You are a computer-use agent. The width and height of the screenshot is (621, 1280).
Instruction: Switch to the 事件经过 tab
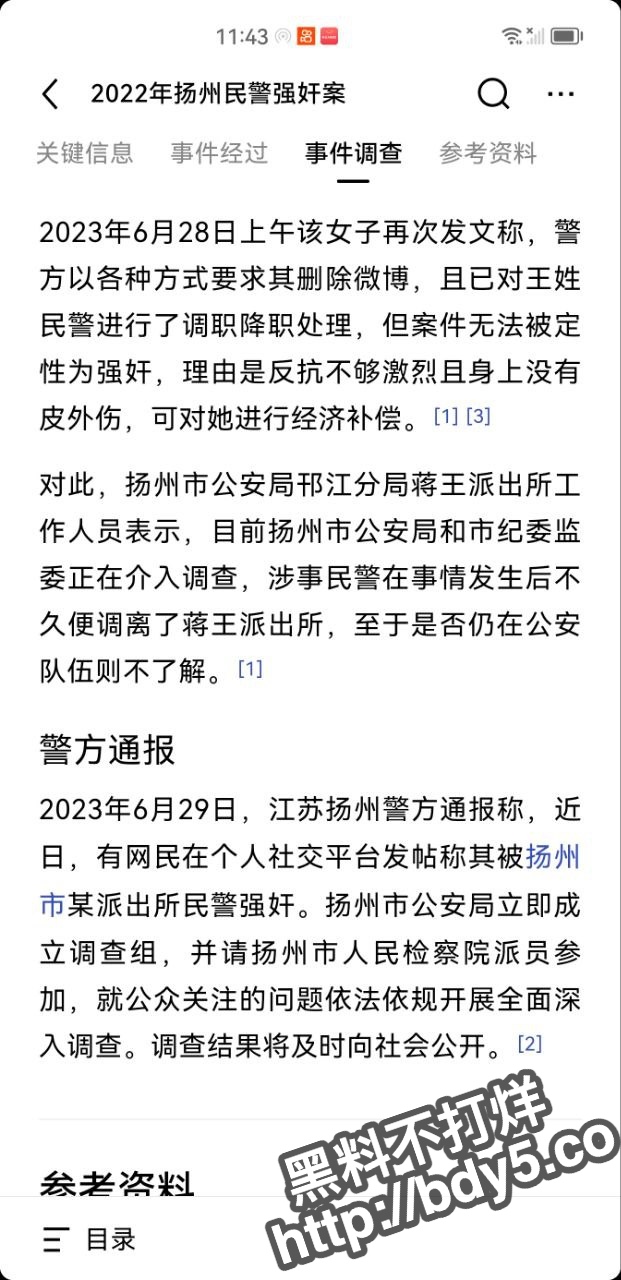(219, 153)
